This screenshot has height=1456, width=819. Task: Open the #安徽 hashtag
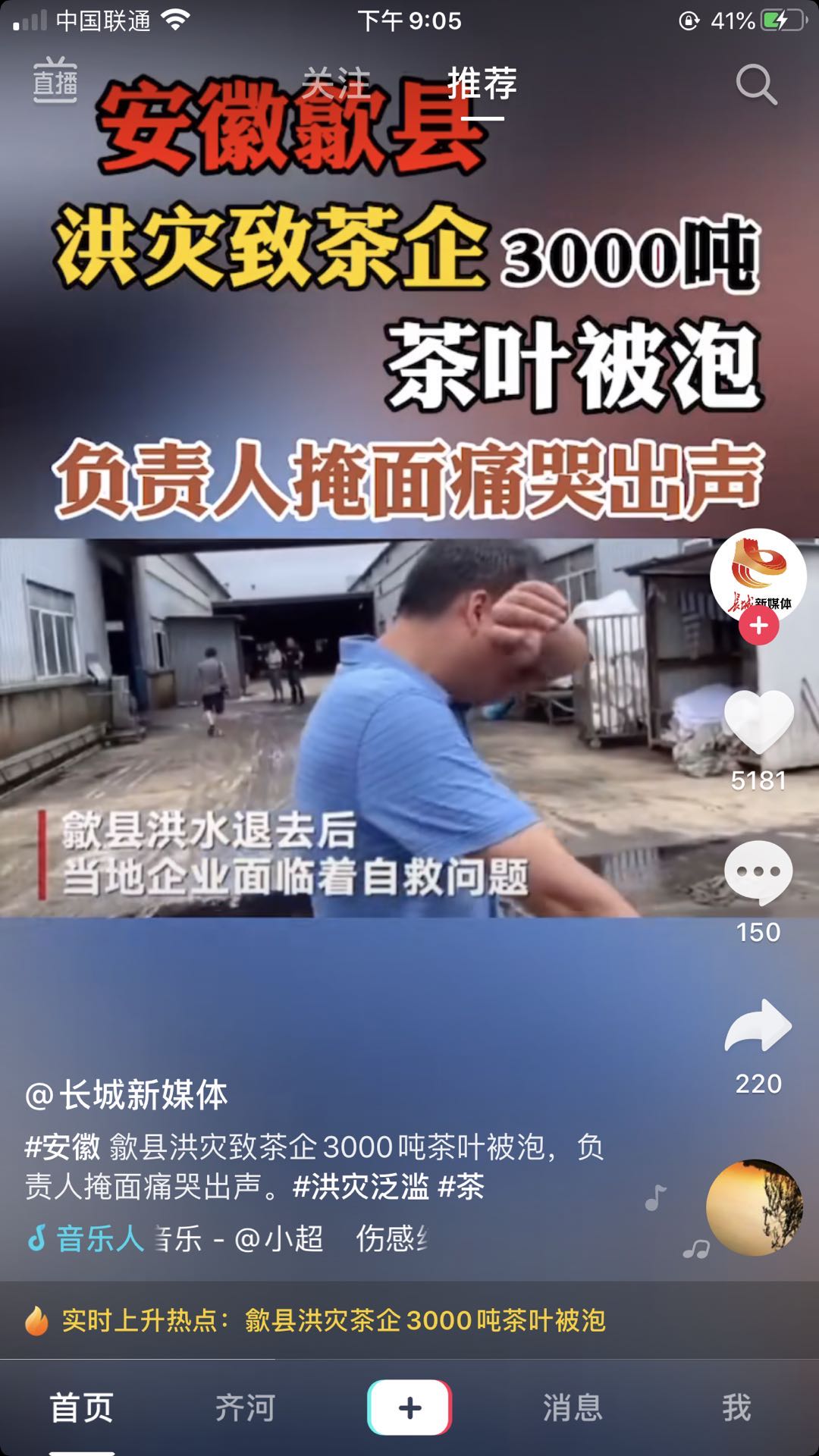62,1147
